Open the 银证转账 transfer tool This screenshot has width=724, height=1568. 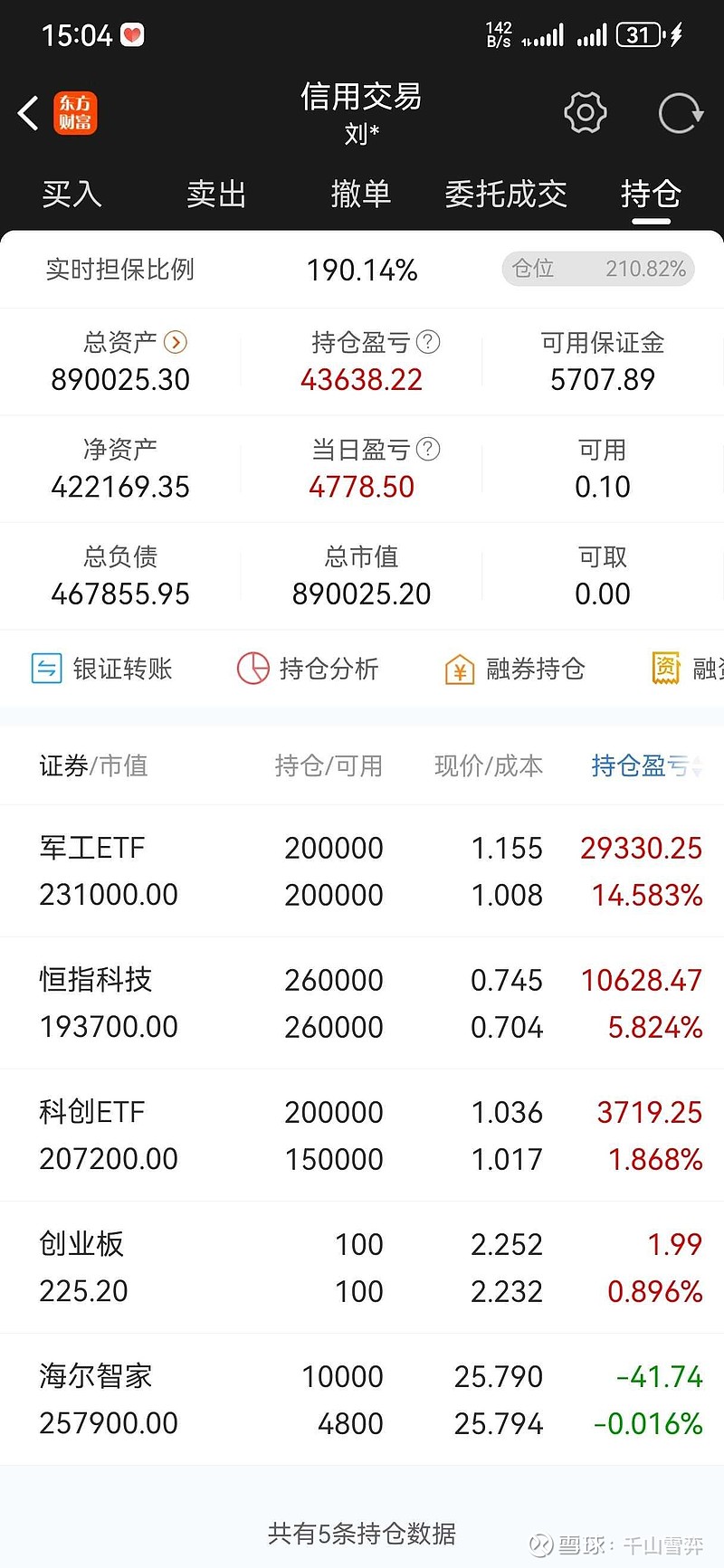click(100, 669)
